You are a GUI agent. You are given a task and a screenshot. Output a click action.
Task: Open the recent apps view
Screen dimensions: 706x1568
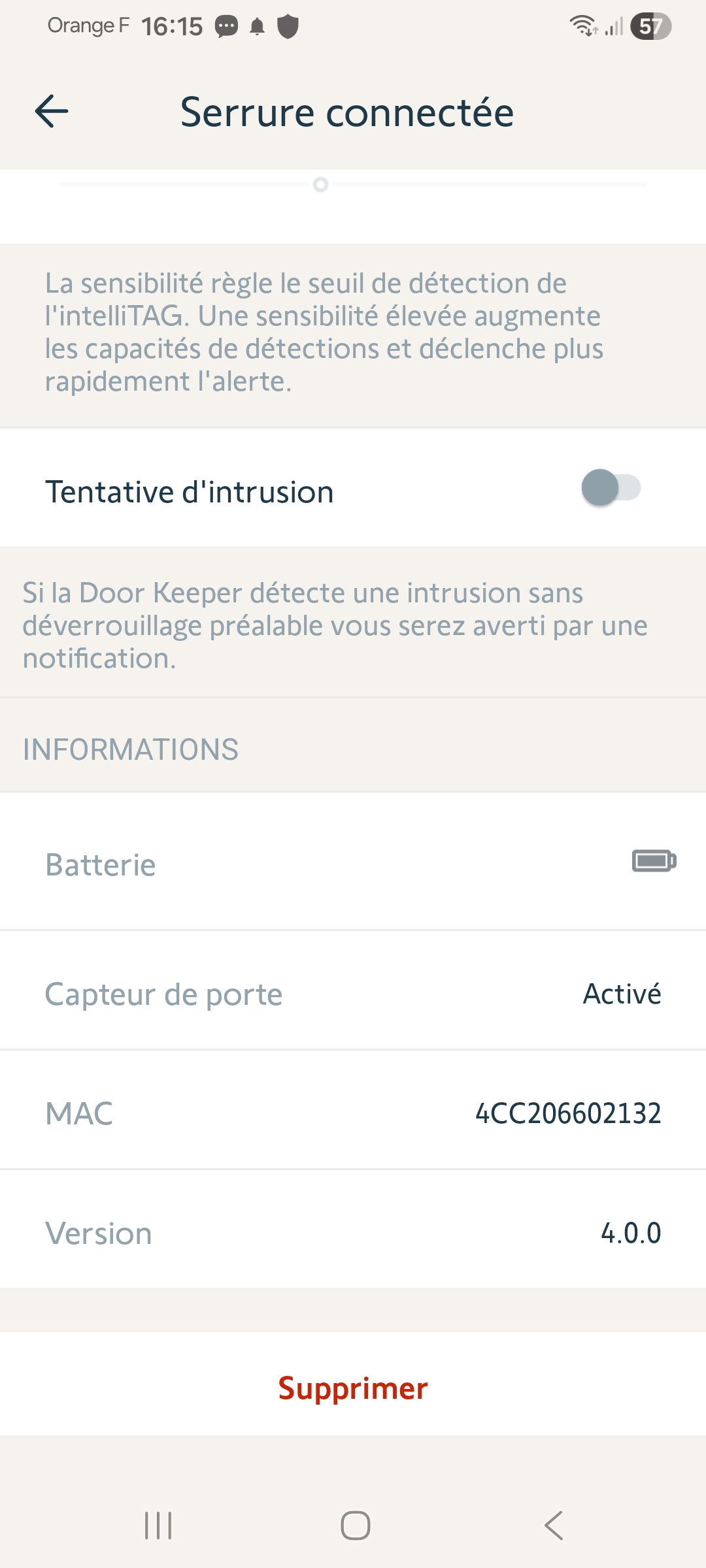pyautogui.click(x=158, y=1526)
